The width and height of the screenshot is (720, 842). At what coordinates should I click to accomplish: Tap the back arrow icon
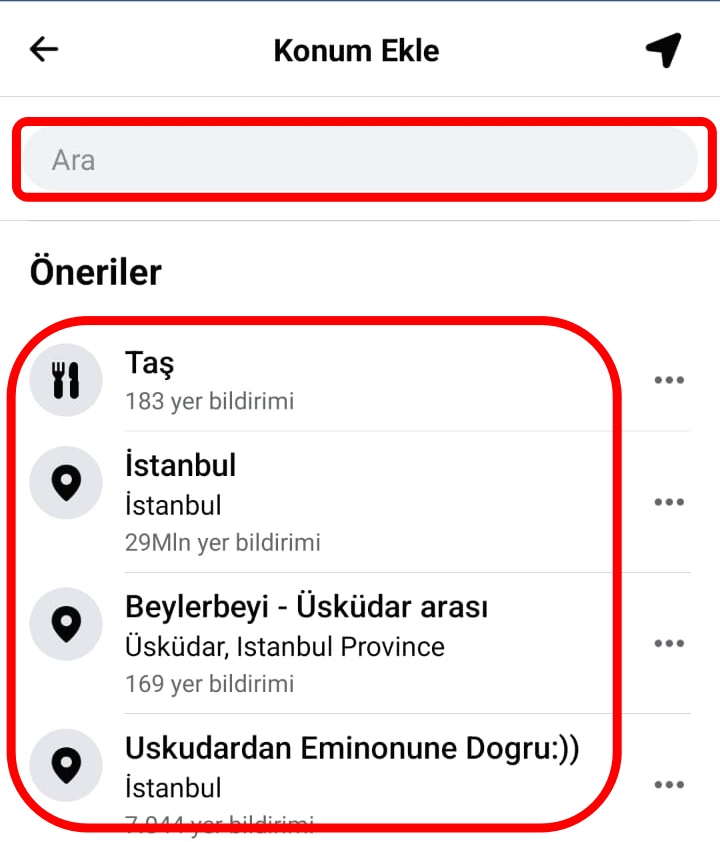point(44,49)
